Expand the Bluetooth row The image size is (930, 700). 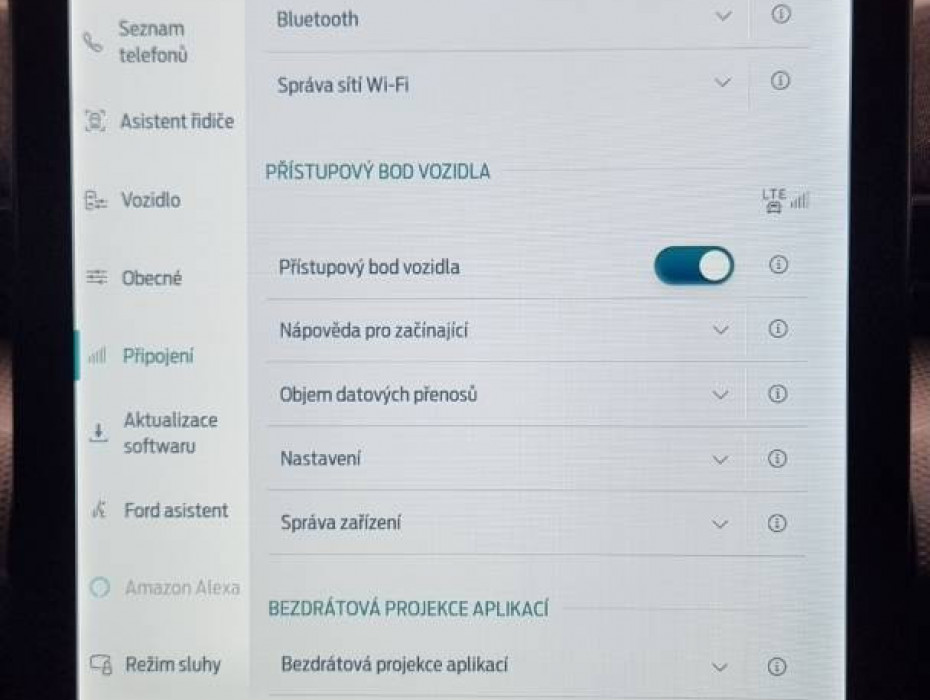722,17
